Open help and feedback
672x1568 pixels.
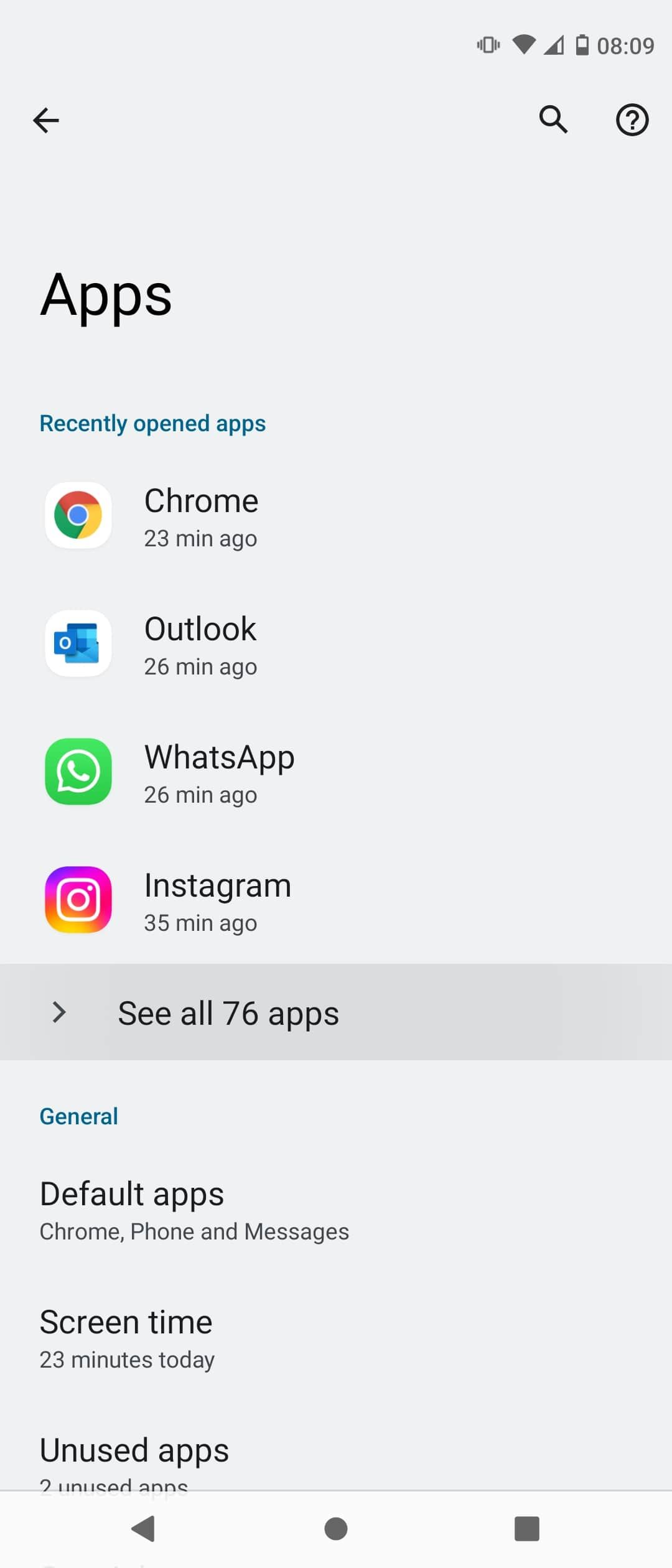coord(632,120)
